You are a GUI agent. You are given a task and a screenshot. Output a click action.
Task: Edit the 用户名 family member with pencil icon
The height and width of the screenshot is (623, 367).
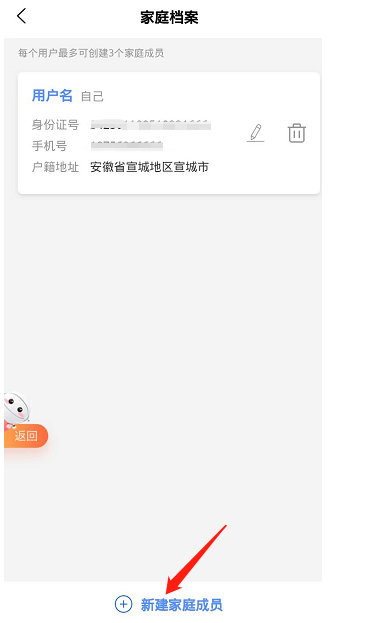coord(255,133)
